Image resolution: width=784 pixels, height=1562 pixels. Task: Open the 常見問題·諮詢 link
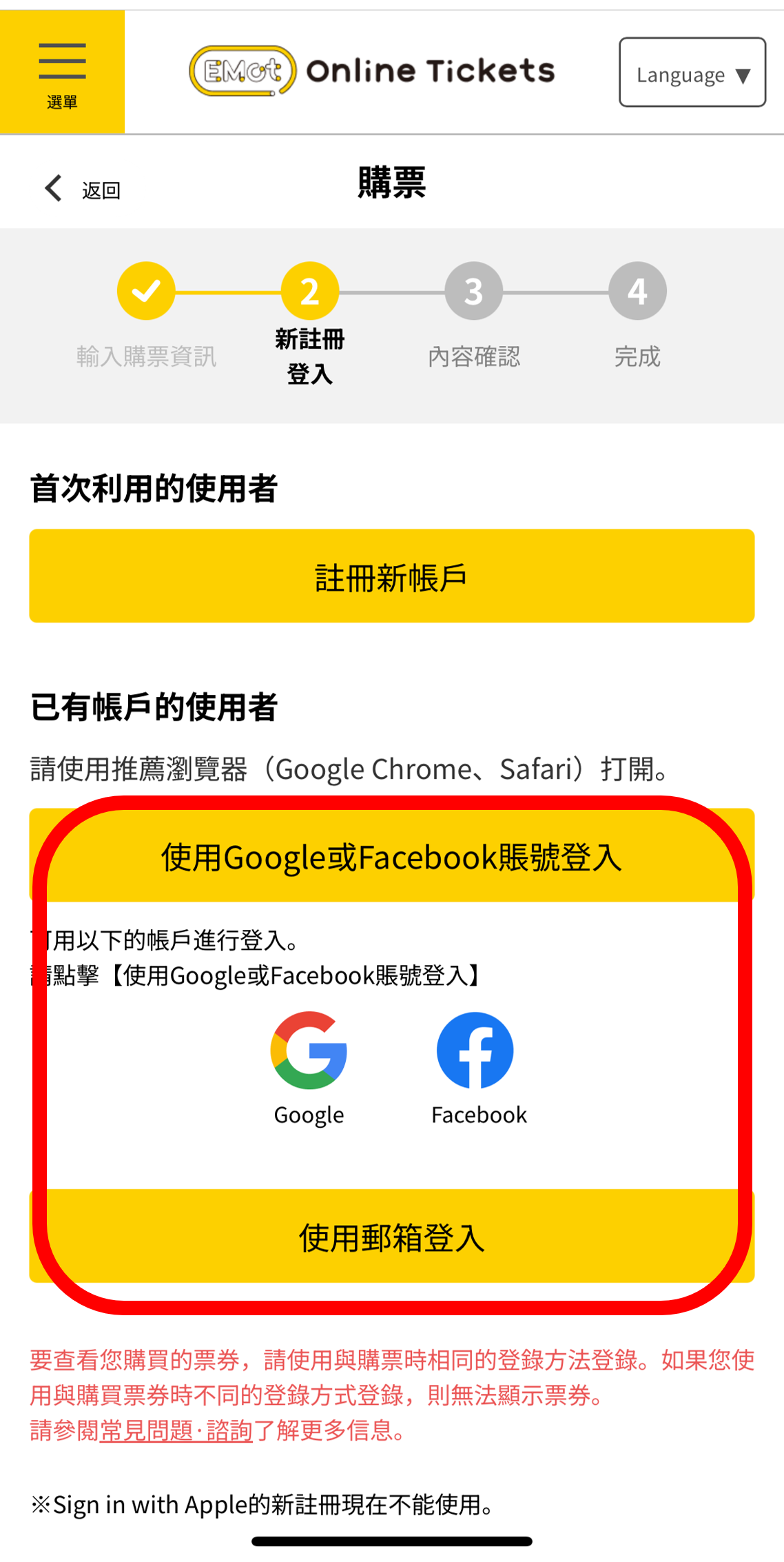[x=176, y=1431]
